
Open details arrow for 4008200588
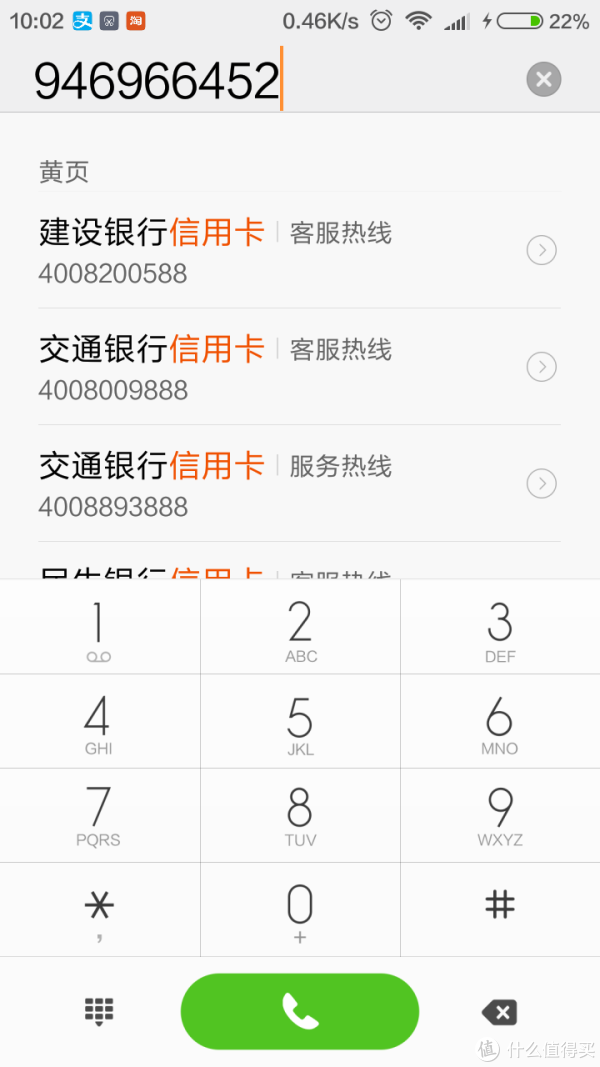541,250
